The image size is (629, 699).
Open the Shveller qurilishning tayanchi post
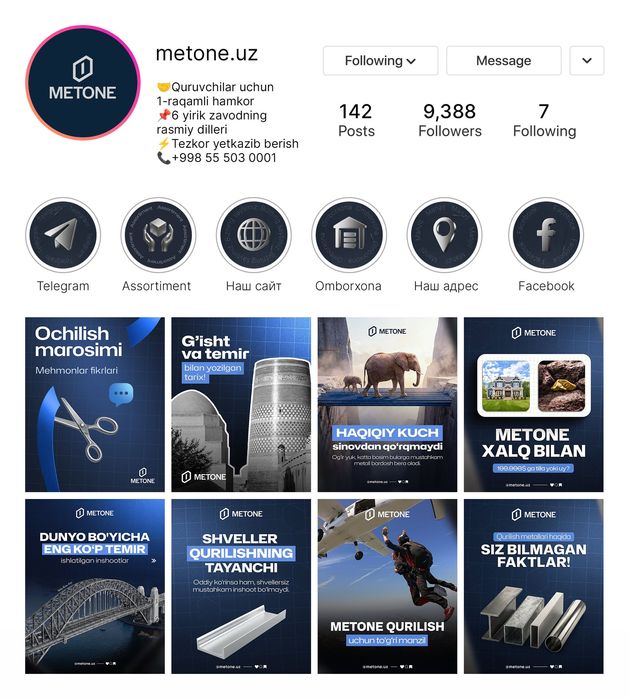click(x=241, y=586)
